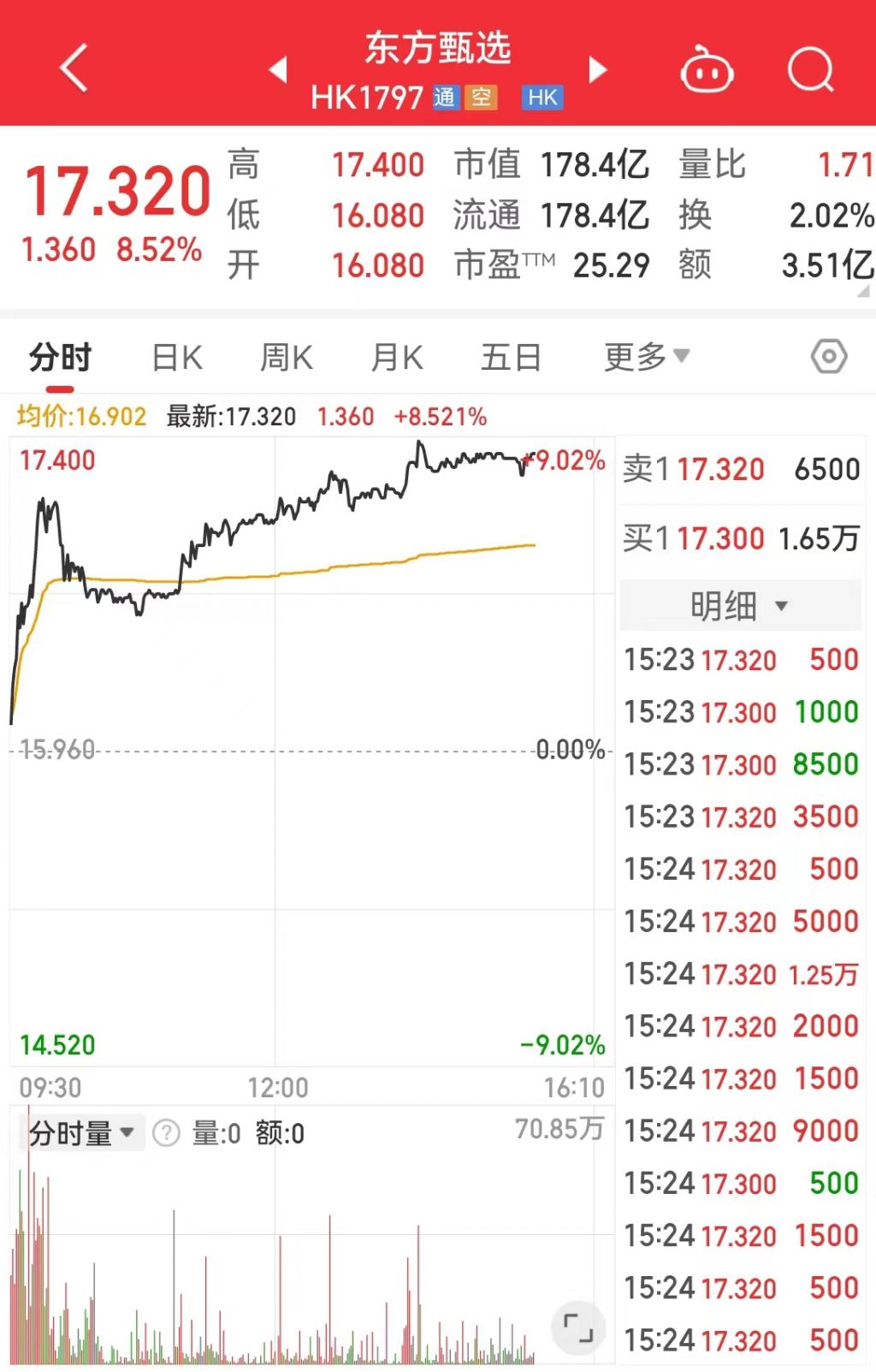Expand the 明细 dropdown
Viewport: 876px width, 1372px height.
point(739,606)
